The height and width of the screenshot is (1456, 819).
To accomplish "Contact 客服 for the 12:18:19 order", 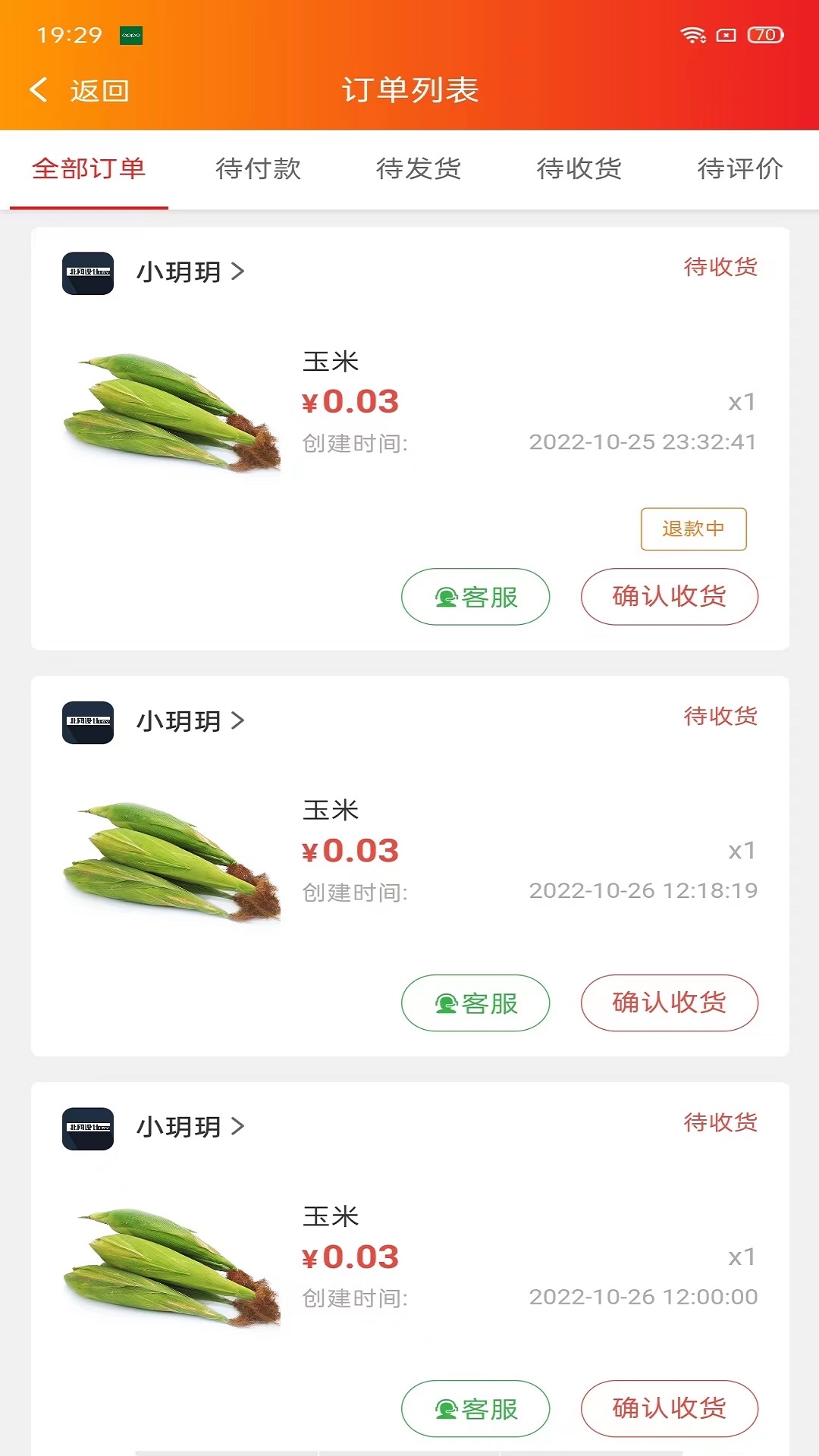I will click(475, 1003).
